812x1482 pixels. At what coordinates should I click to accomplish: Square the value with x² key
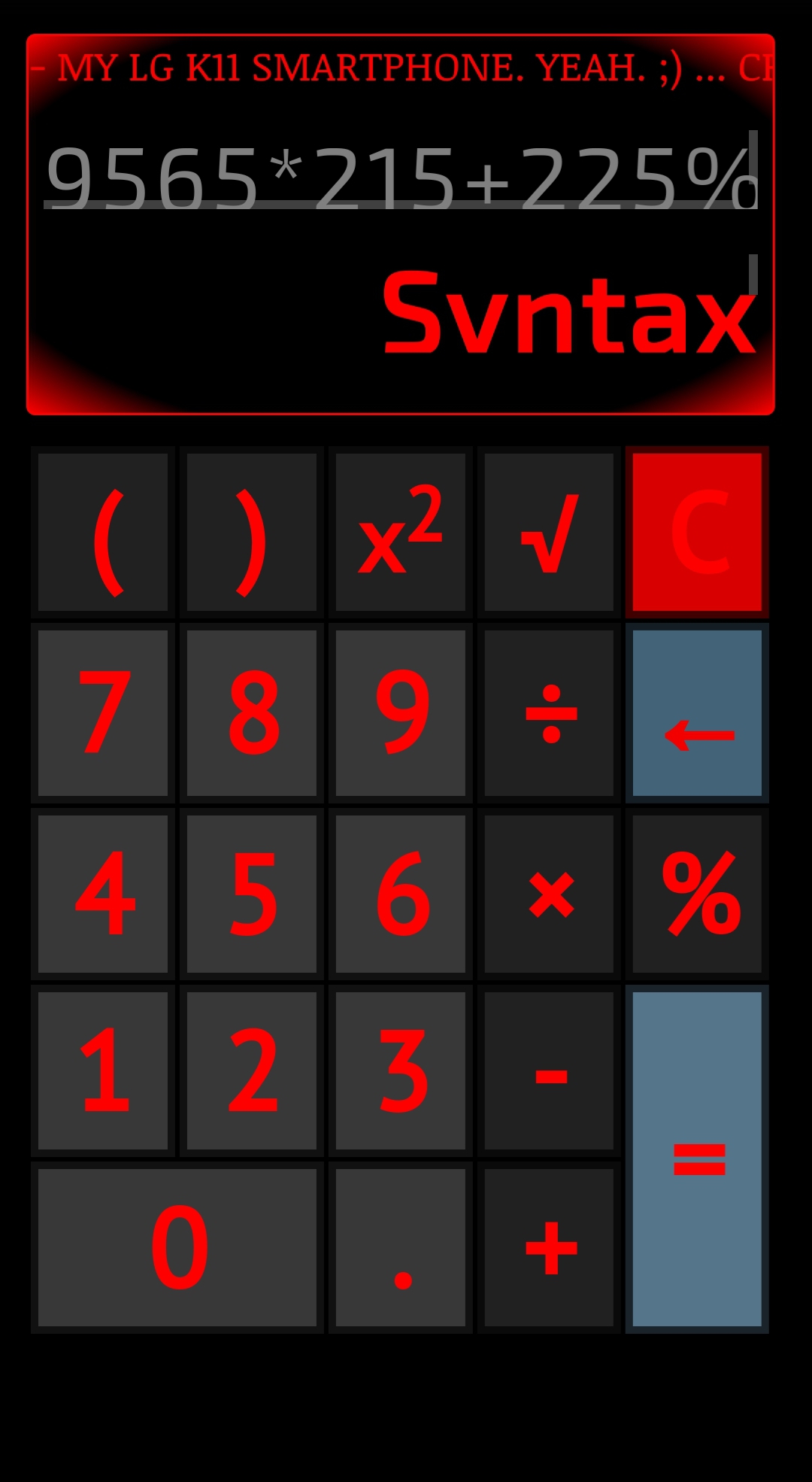[400, 532]
